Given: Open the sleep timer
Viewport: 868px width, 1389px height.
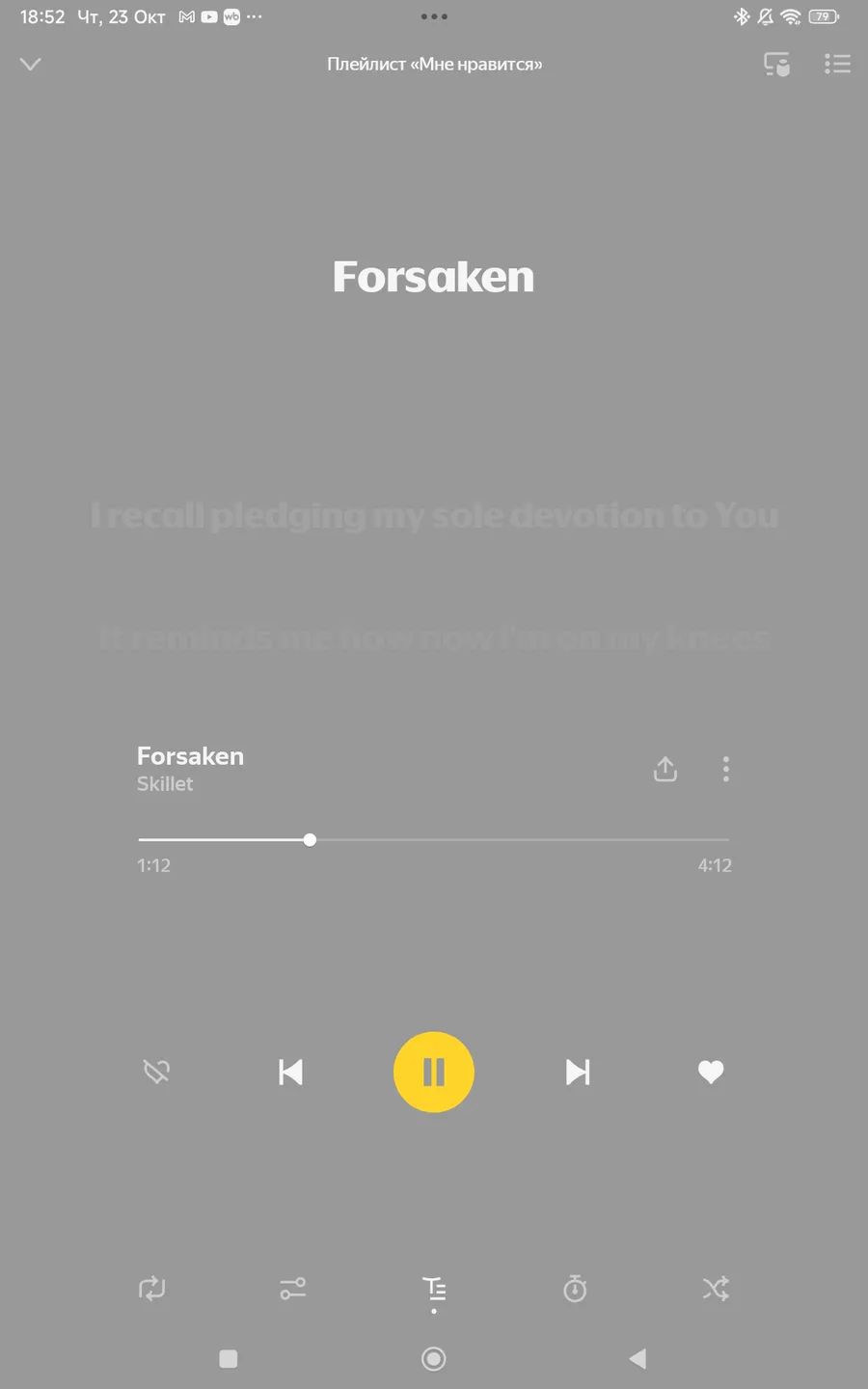Looking at the screenshot, I should [575, 1288].
